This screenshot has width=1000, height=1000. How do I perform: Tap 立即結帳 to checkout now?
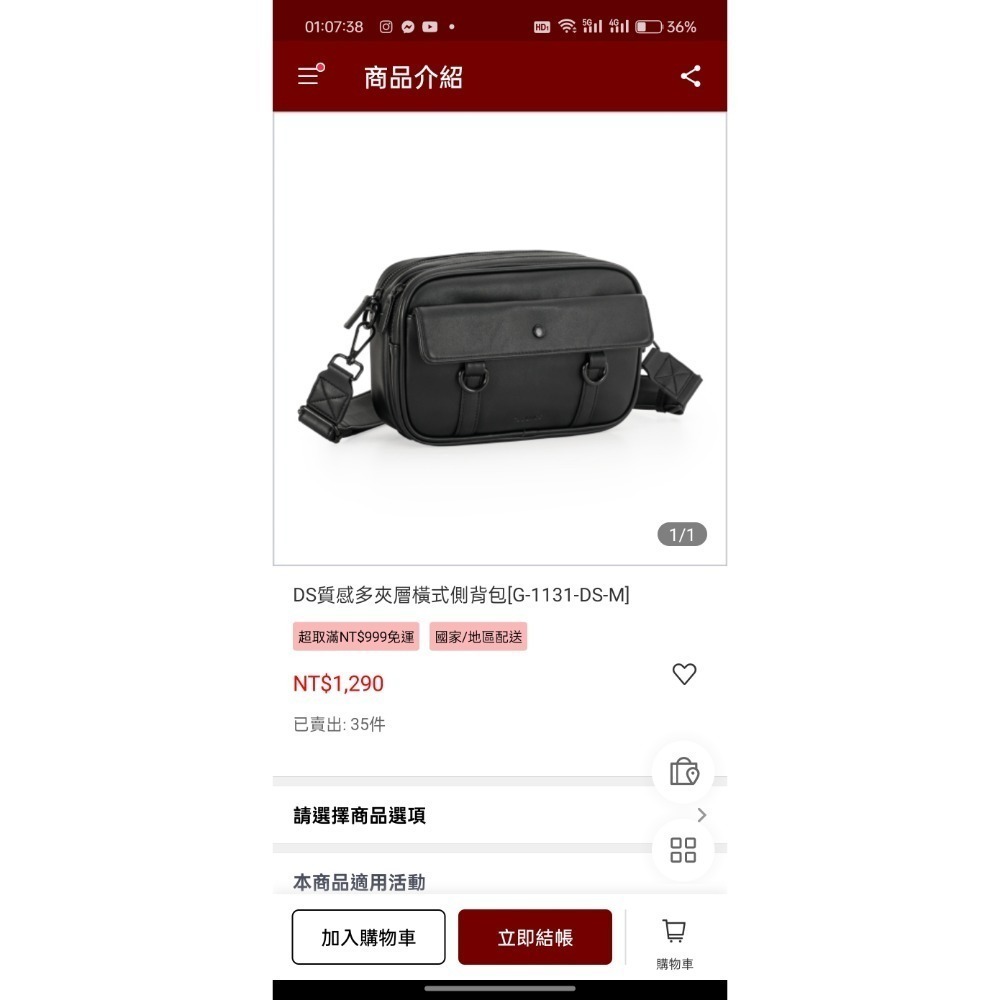535,937
